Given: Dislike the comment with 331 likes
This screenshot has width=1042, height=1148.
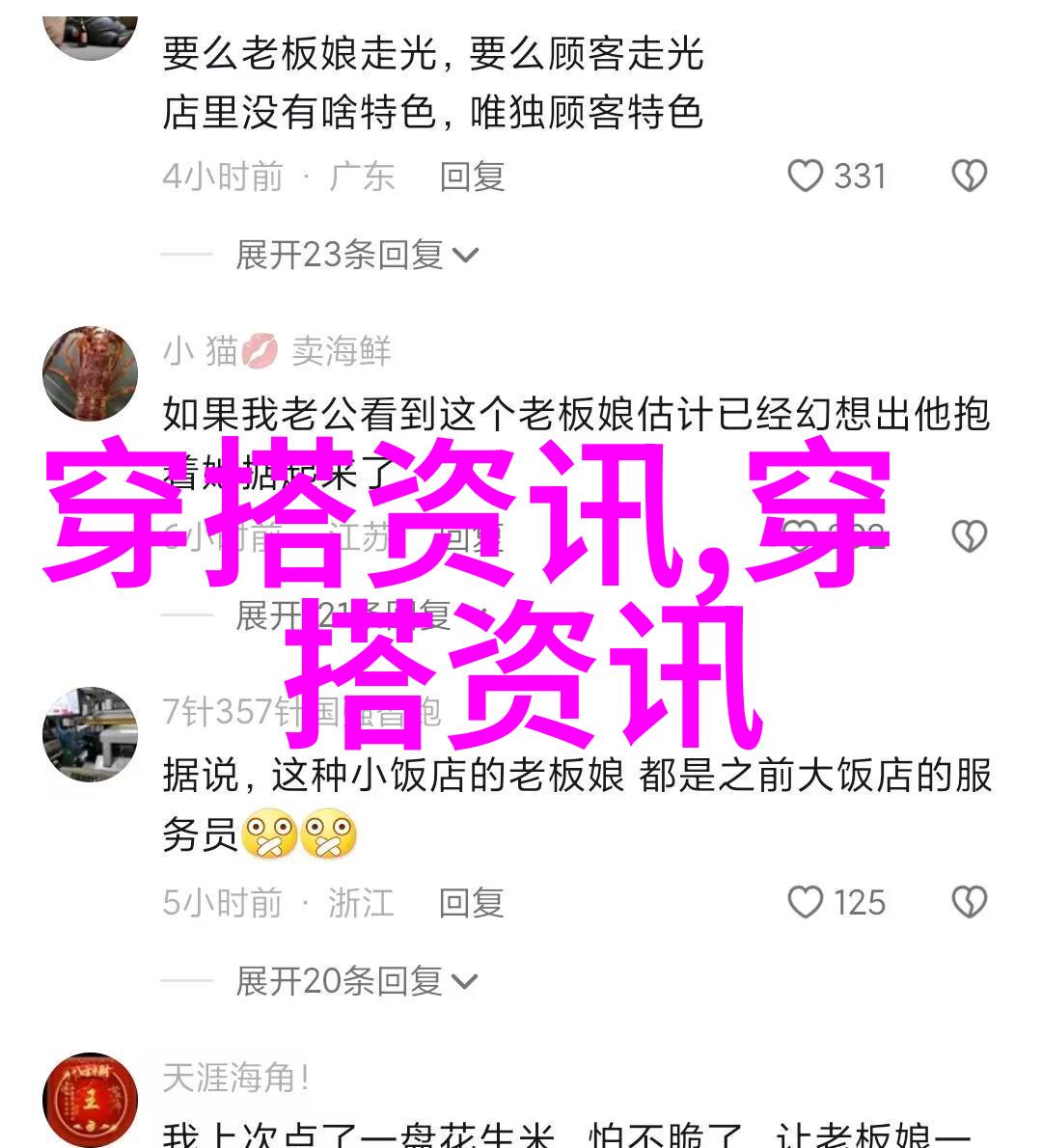Looking at the screenshot, I should 969,177.
